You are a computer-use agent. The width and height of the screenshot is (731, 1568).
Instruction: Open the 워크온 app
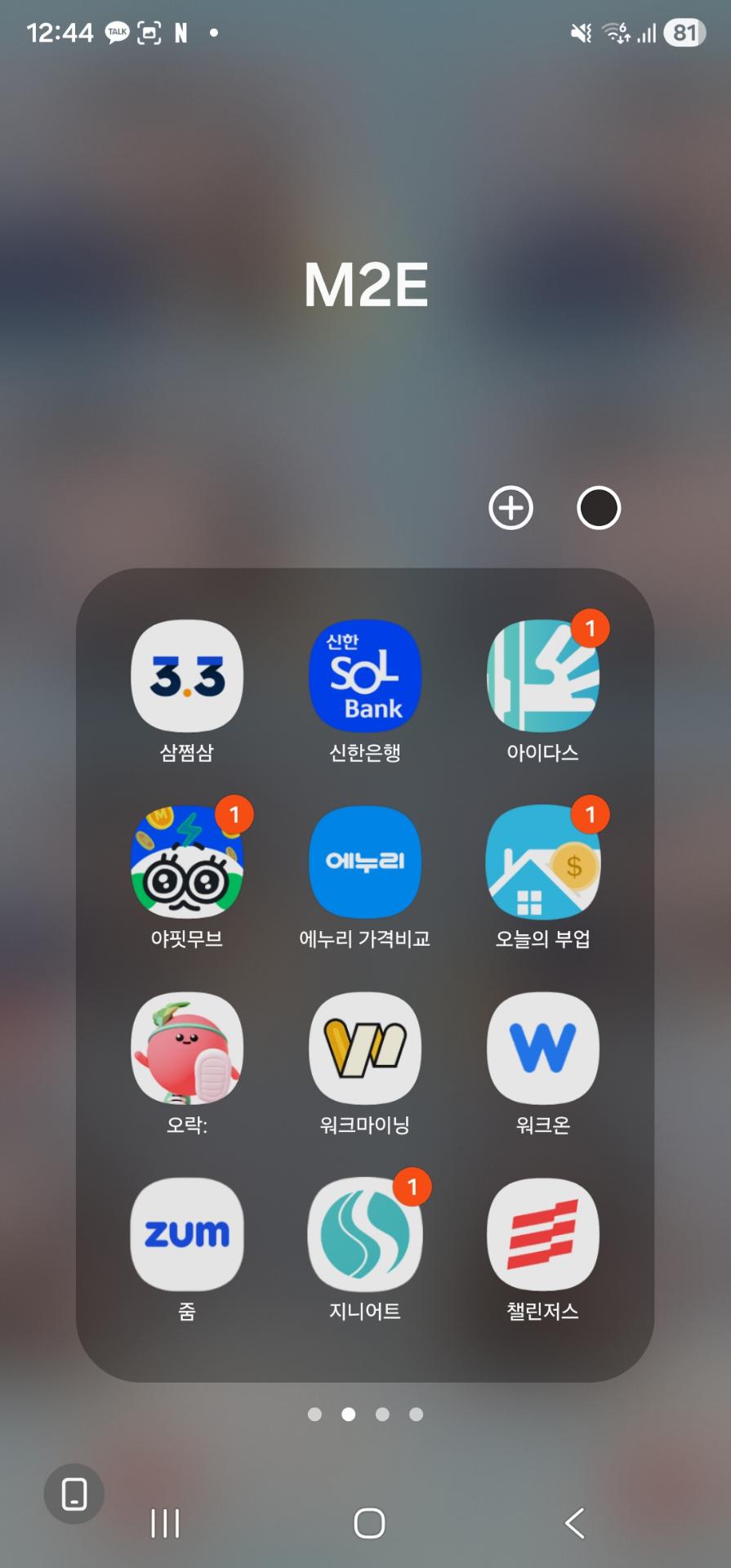point(543,1049)
